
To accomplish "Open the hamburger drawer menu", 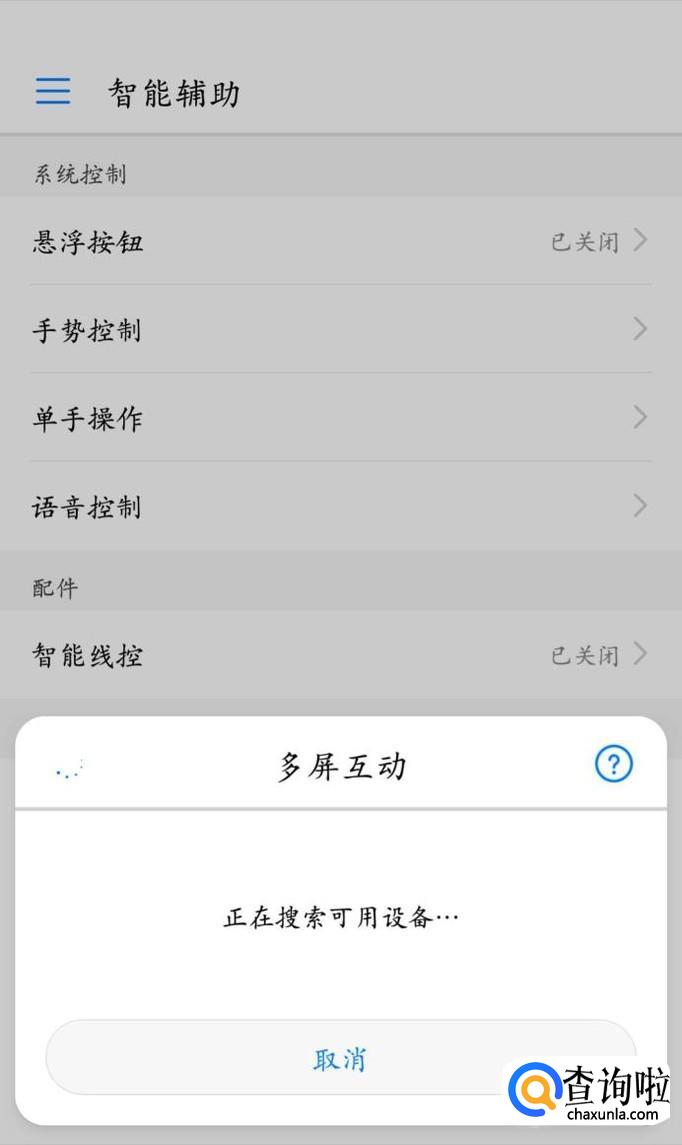I will click(53, 92).
